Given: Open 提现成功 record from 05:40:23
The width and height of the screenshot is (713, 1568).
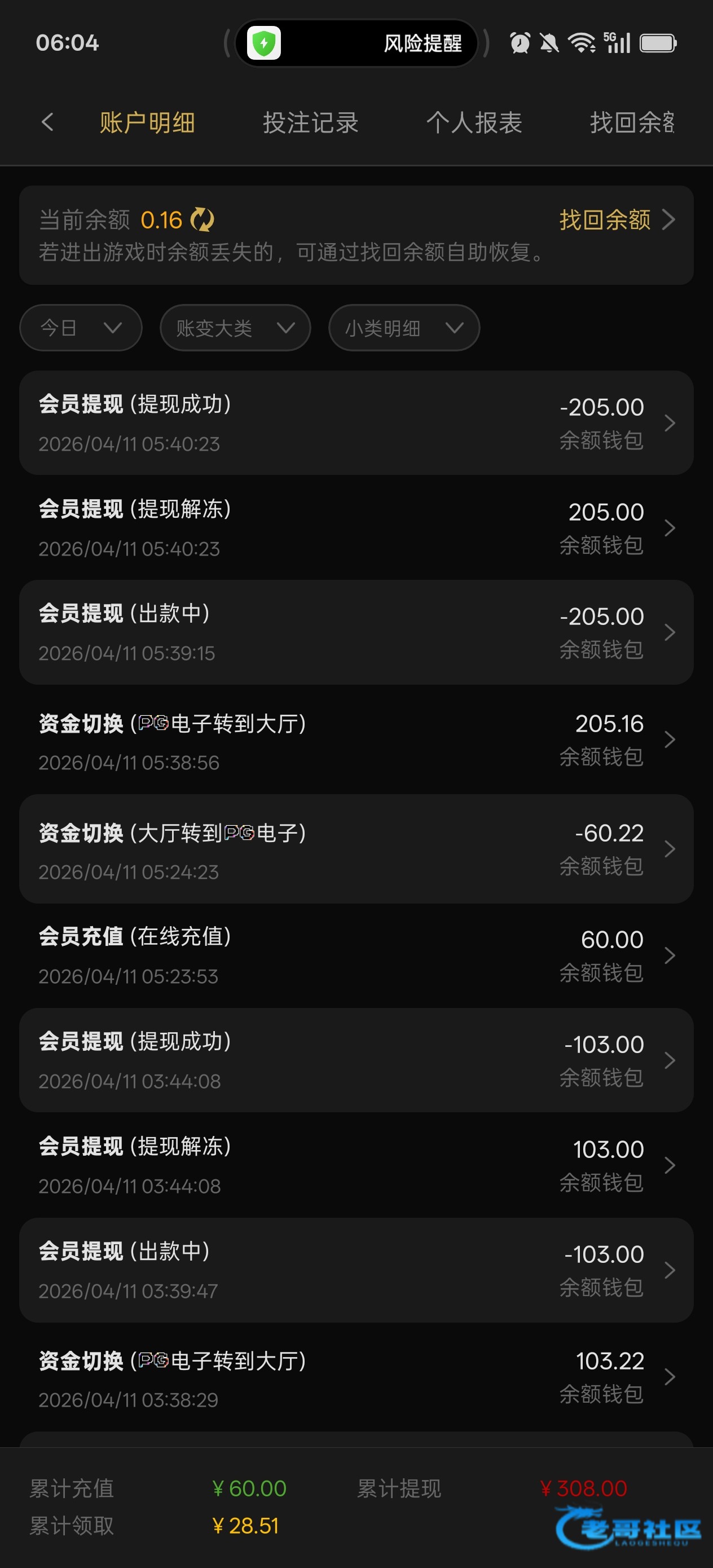Looking at the screenshot, I should [356, 423].
